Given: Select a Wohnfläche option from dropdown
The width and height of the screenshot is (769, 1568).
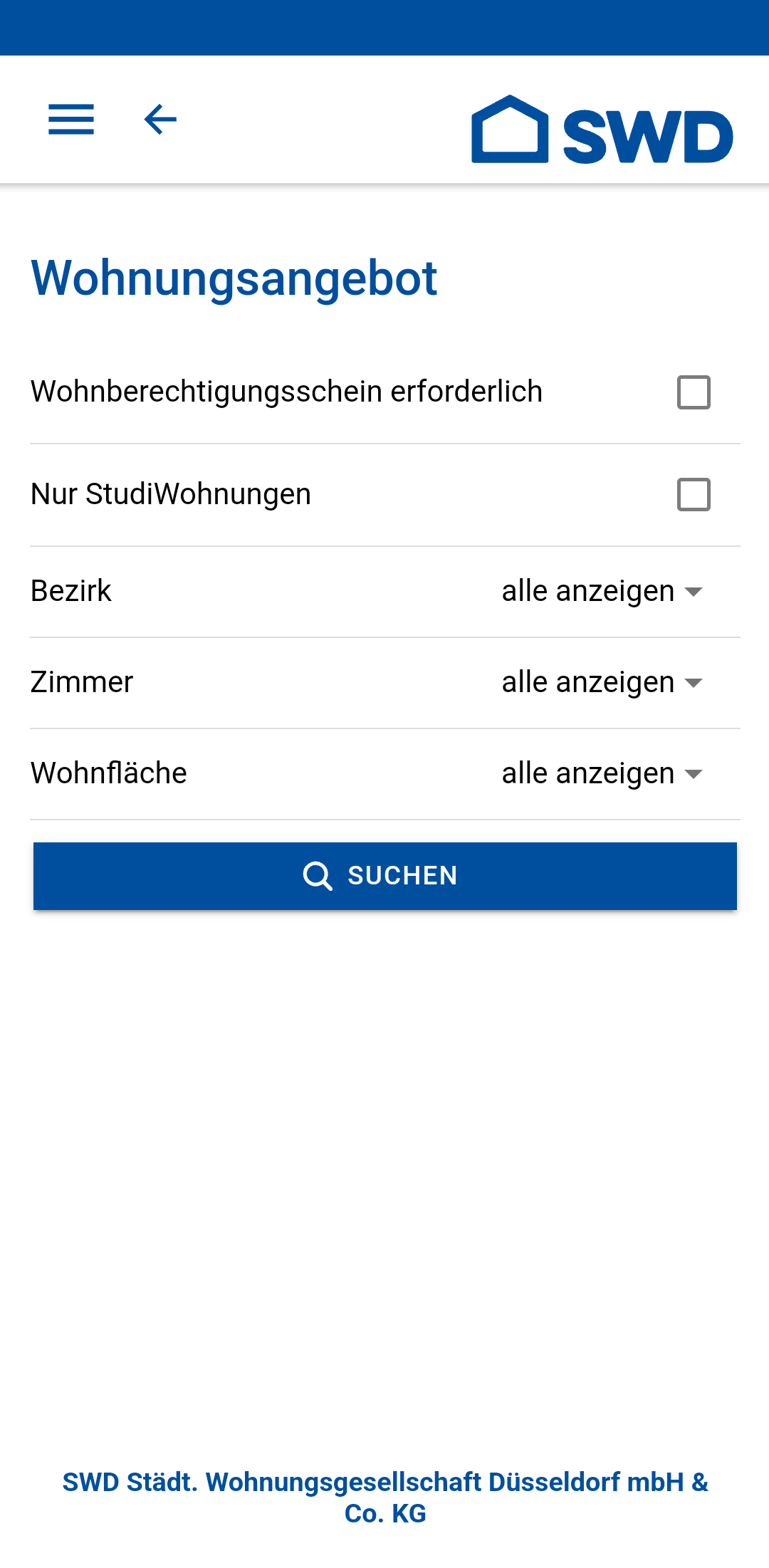Looking at the screenshot, I should [602, 774].
